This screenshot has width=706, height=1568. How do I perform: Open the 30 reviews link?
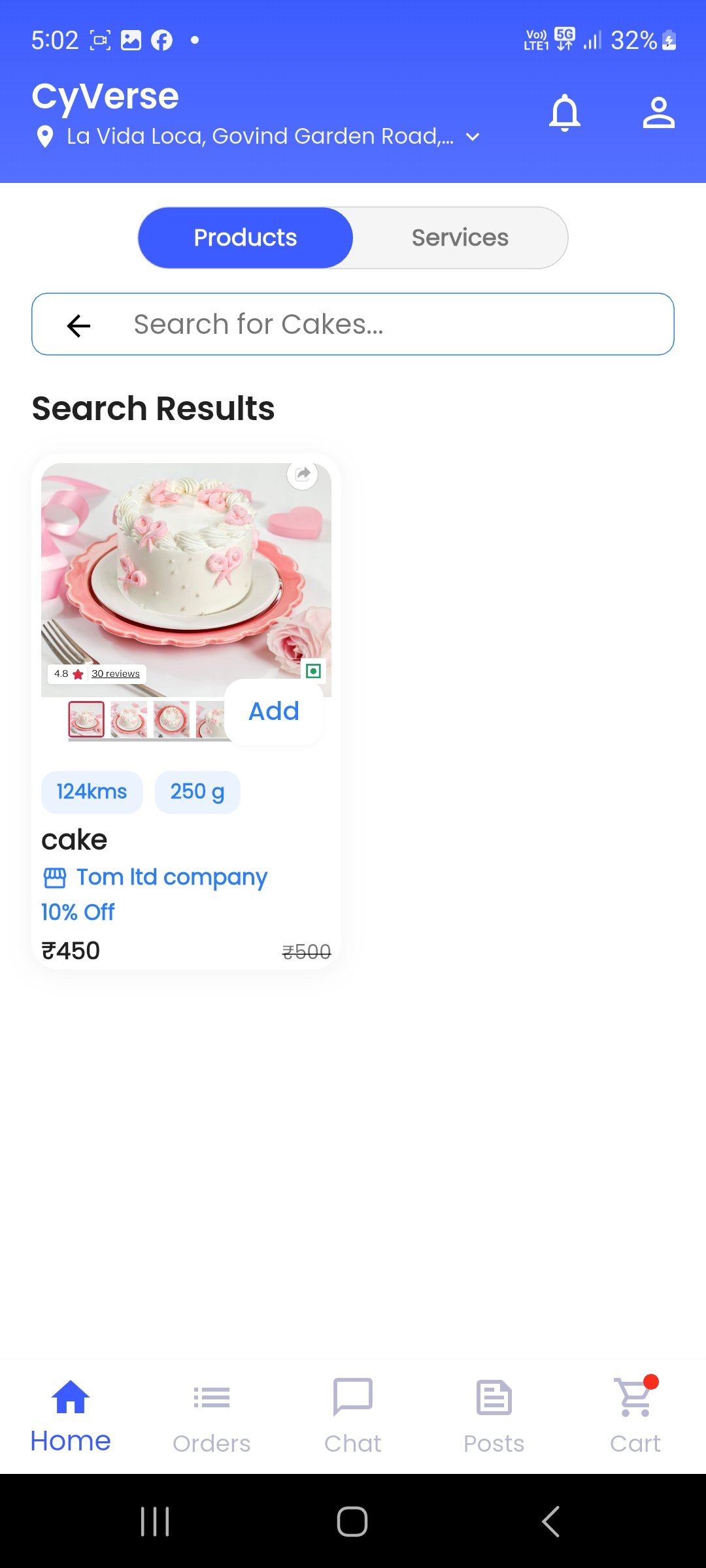click(116, 674)
